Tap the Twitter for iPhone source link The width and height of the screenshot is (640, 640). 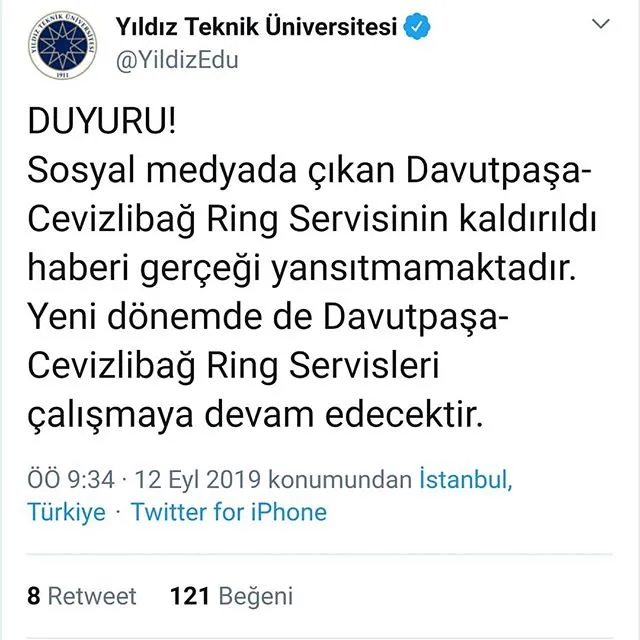coord(229,512)
